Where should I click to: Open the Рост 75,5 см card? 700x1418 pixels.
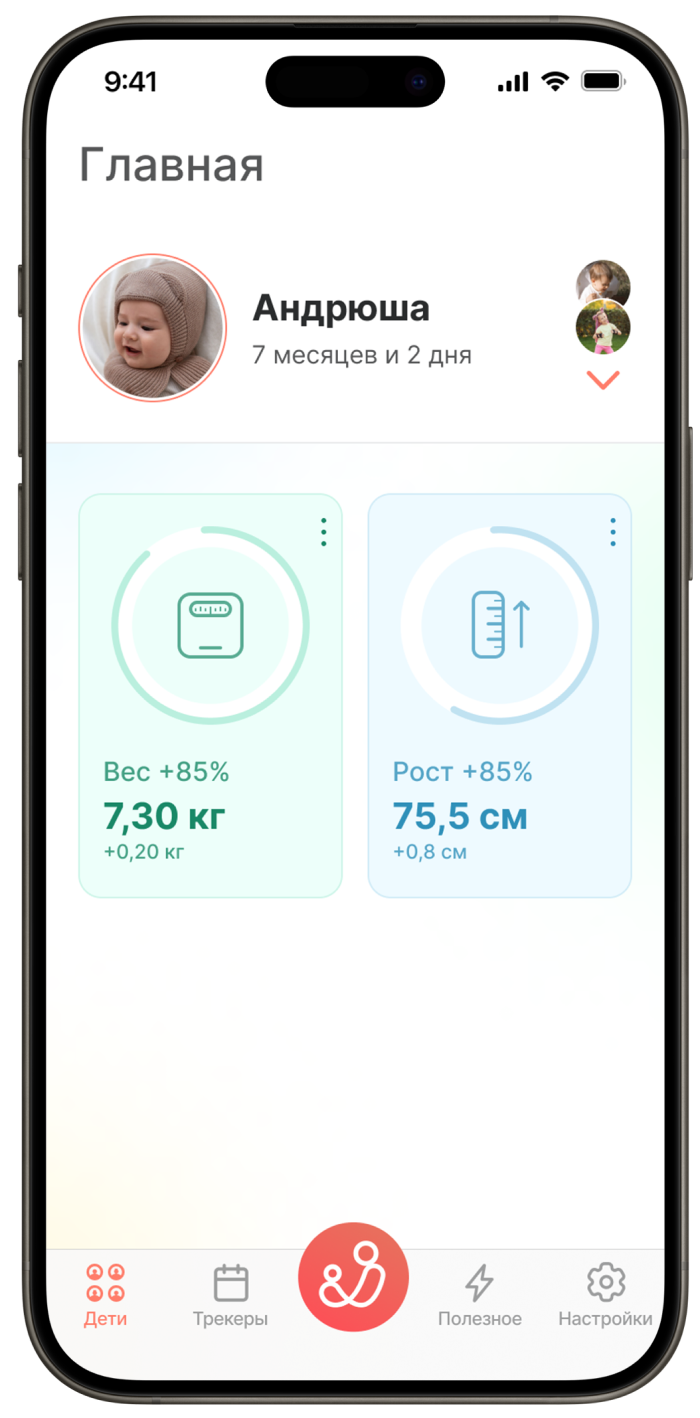tap(499, 696)
